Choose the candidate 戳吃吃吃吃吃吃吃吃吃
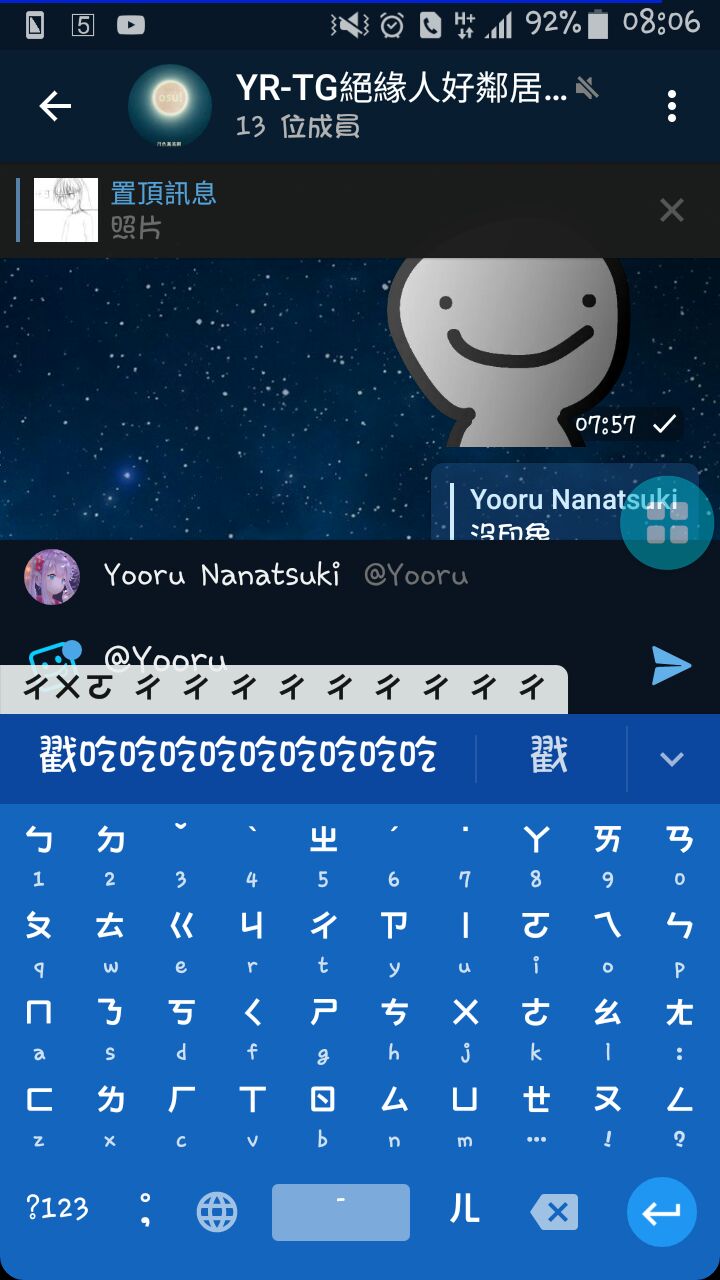Screen dimensions: 720x1280 238,757
